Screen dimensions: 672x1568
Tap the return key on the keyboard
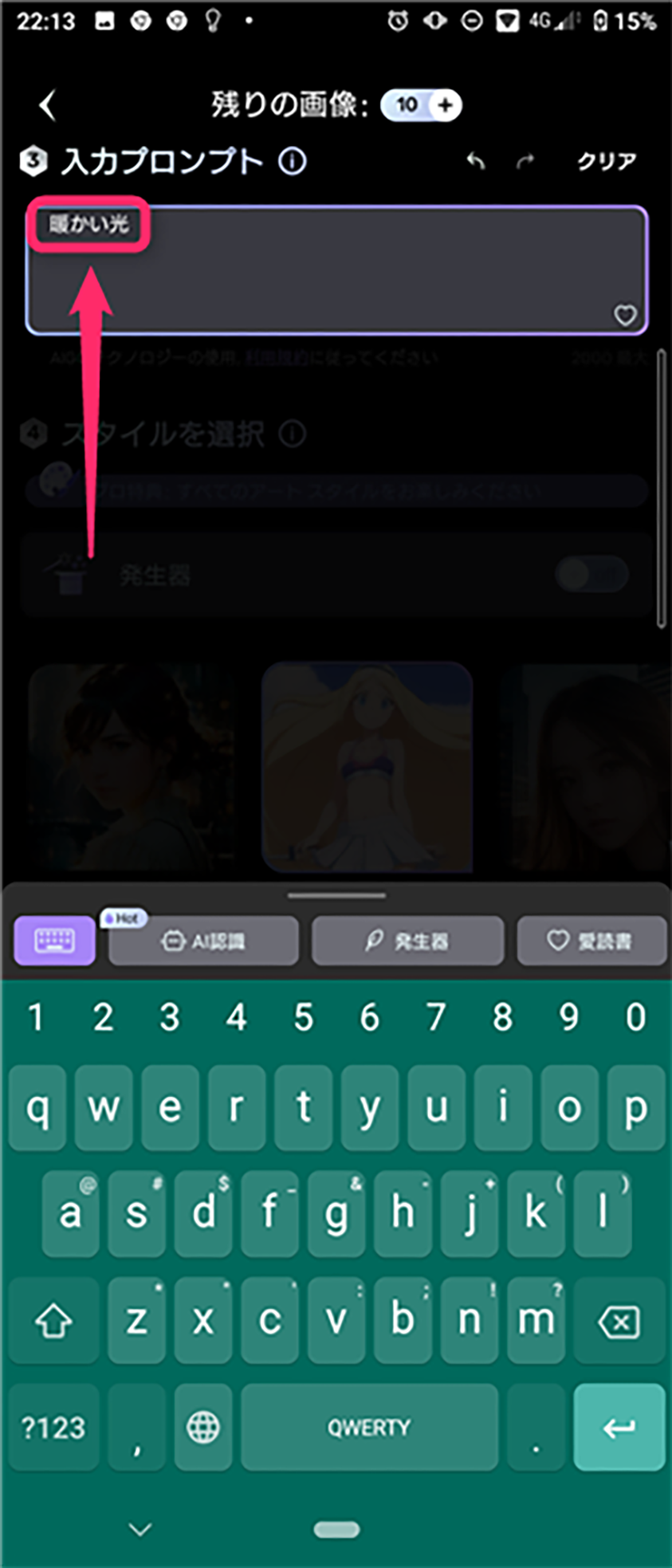[619, 1427]
